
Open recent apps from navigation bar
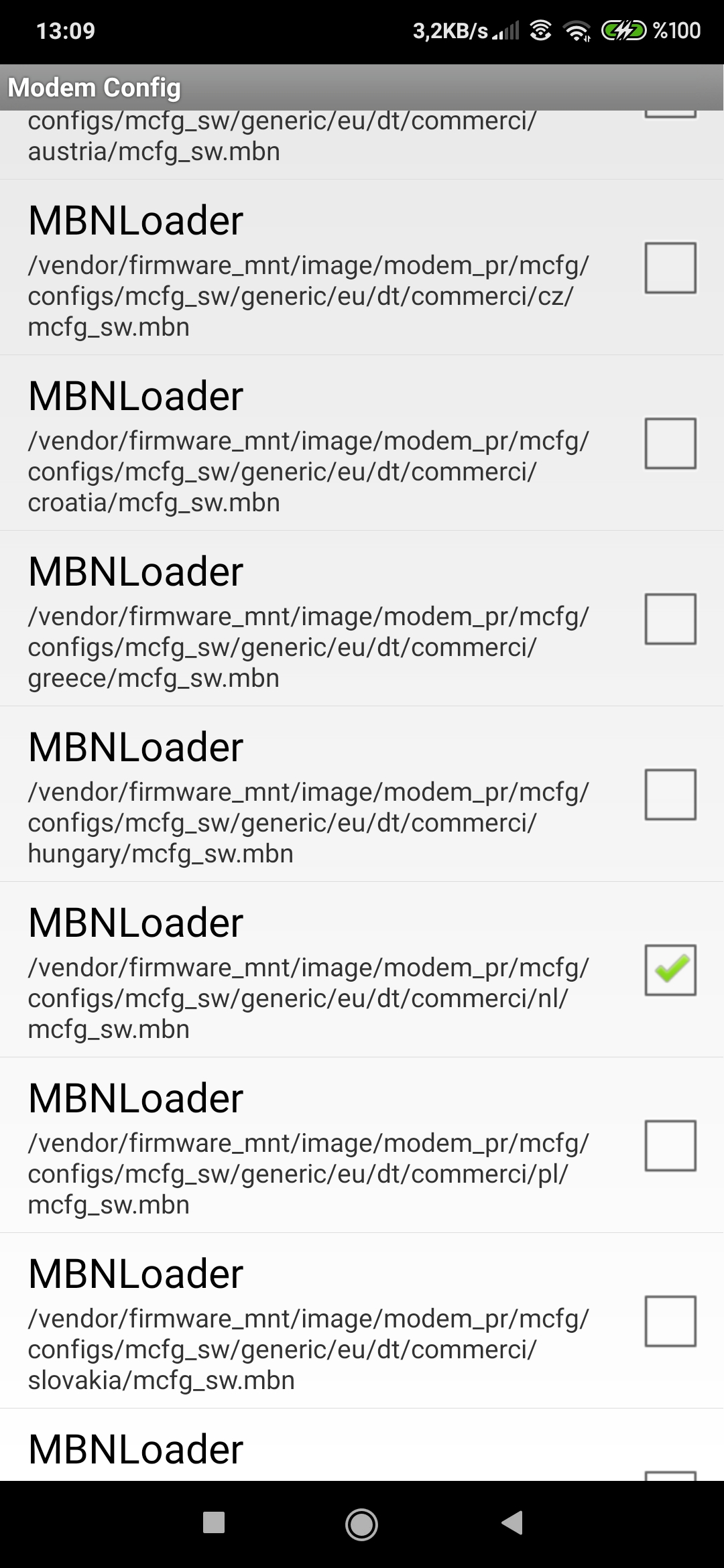tap(214, 1522)
